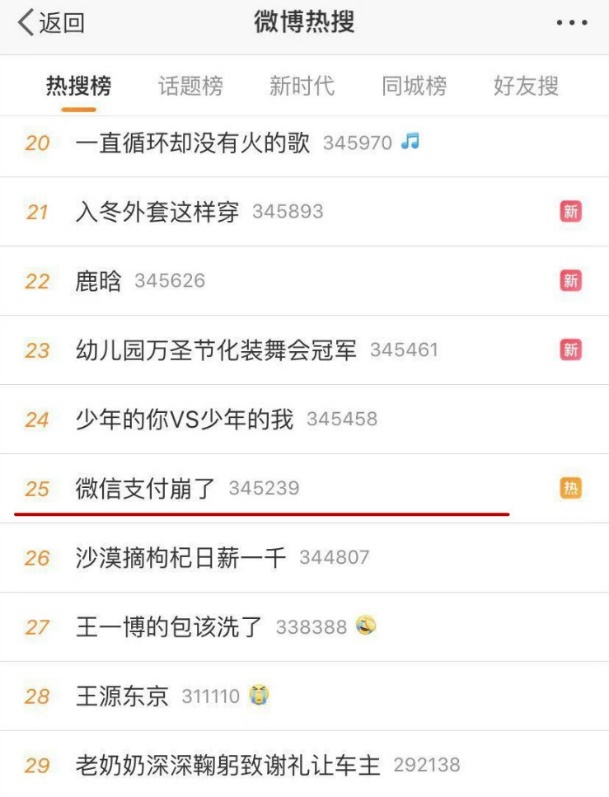
Task: Select the 热搜榜 tab
Action: [x=78, y=86]
